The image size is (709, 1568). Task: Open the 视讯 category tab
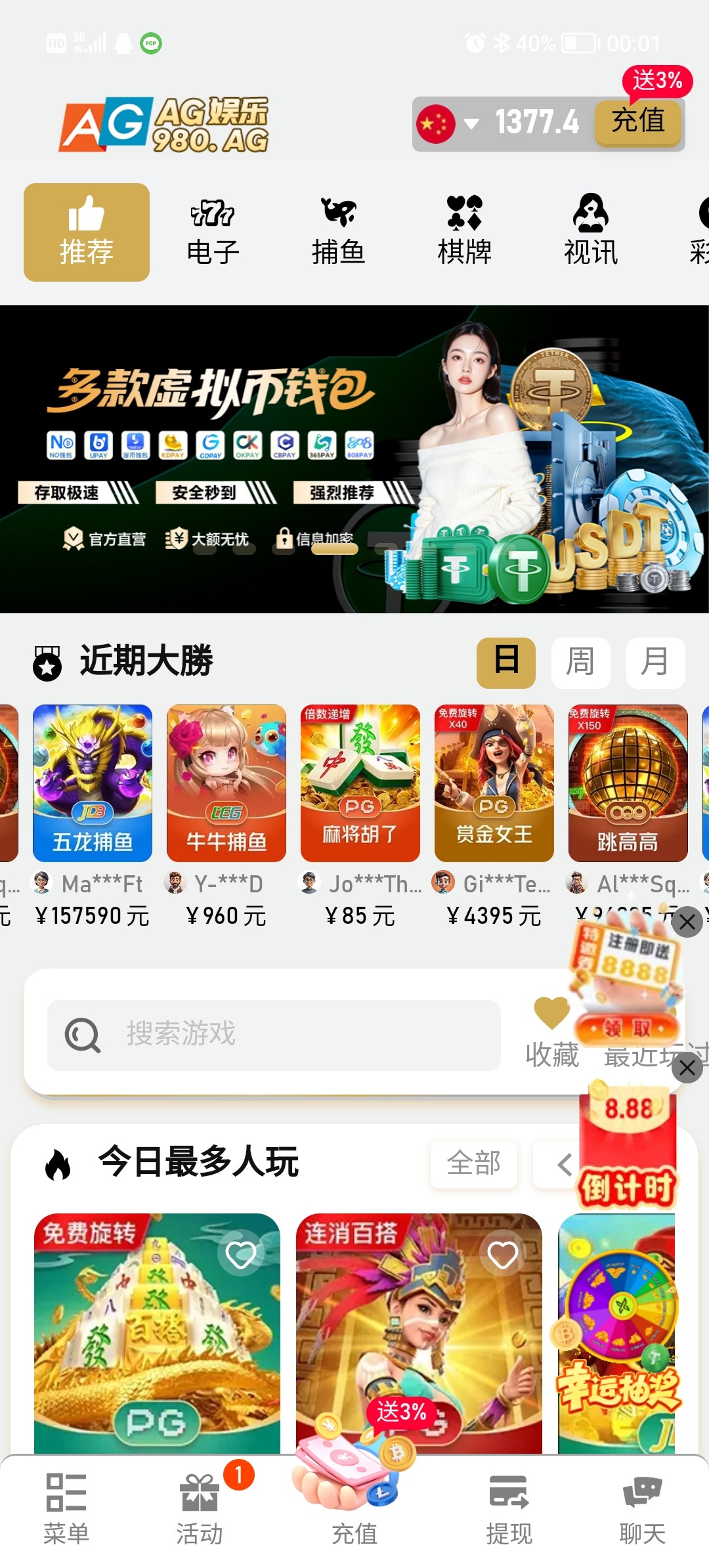(590, 232)
